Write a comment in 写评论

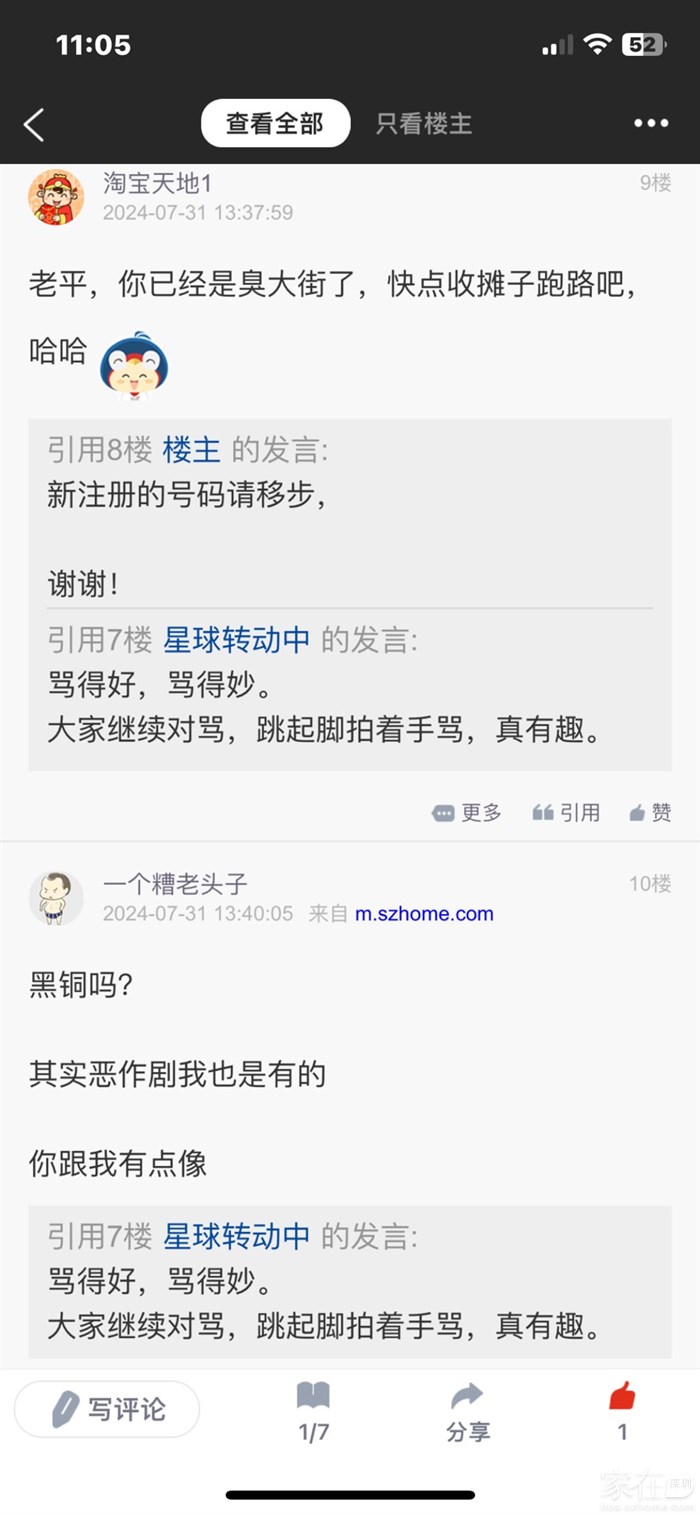(x=107, y=1409)
